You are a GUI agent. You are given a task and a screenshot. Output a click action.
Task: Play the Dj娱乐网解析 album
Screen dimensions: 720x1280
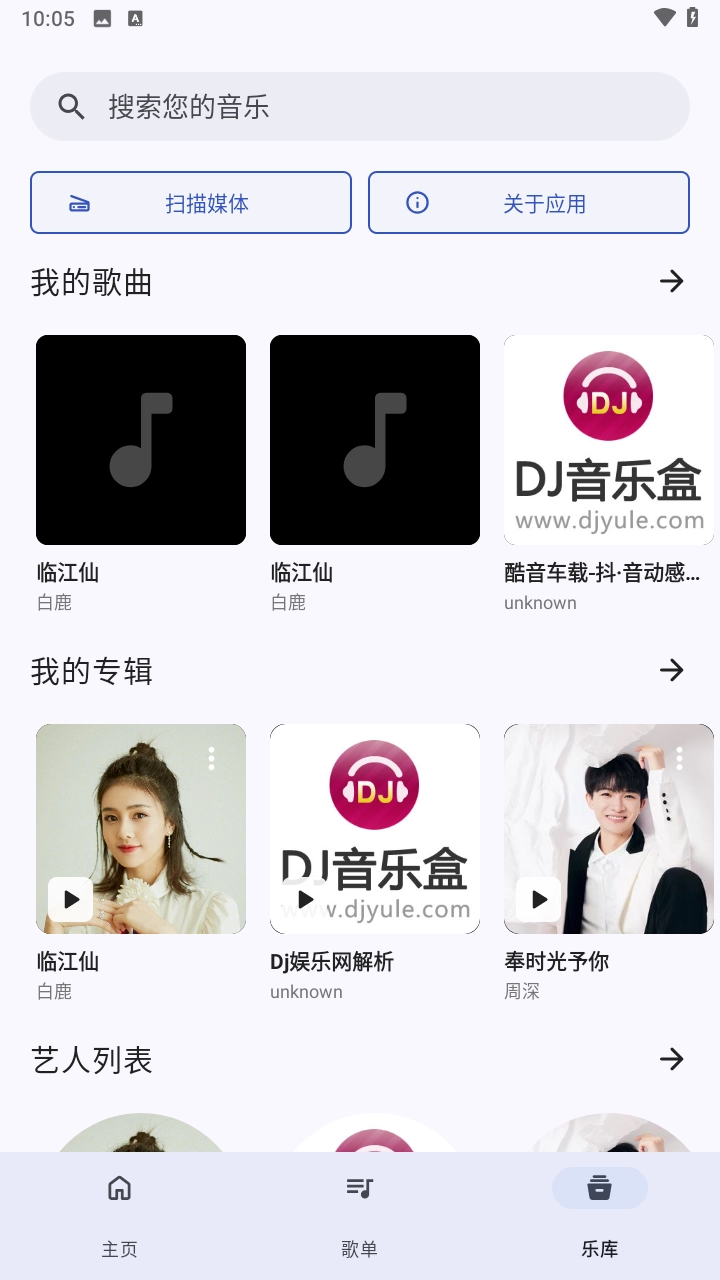pyautogui.click(x=303, y=899)
